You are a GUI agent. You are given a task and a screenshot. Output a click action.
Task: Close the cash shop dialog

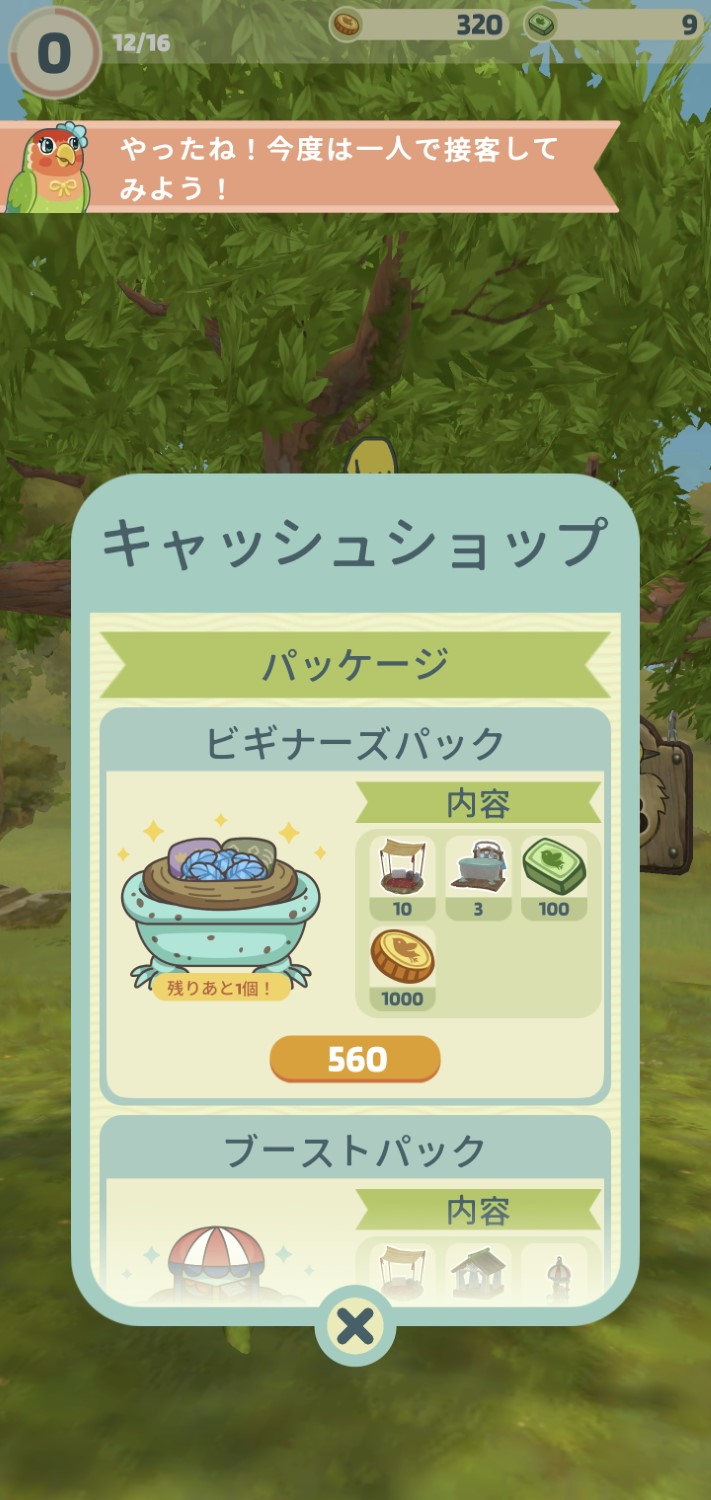pyautogui.click(x=355, y=1326)
